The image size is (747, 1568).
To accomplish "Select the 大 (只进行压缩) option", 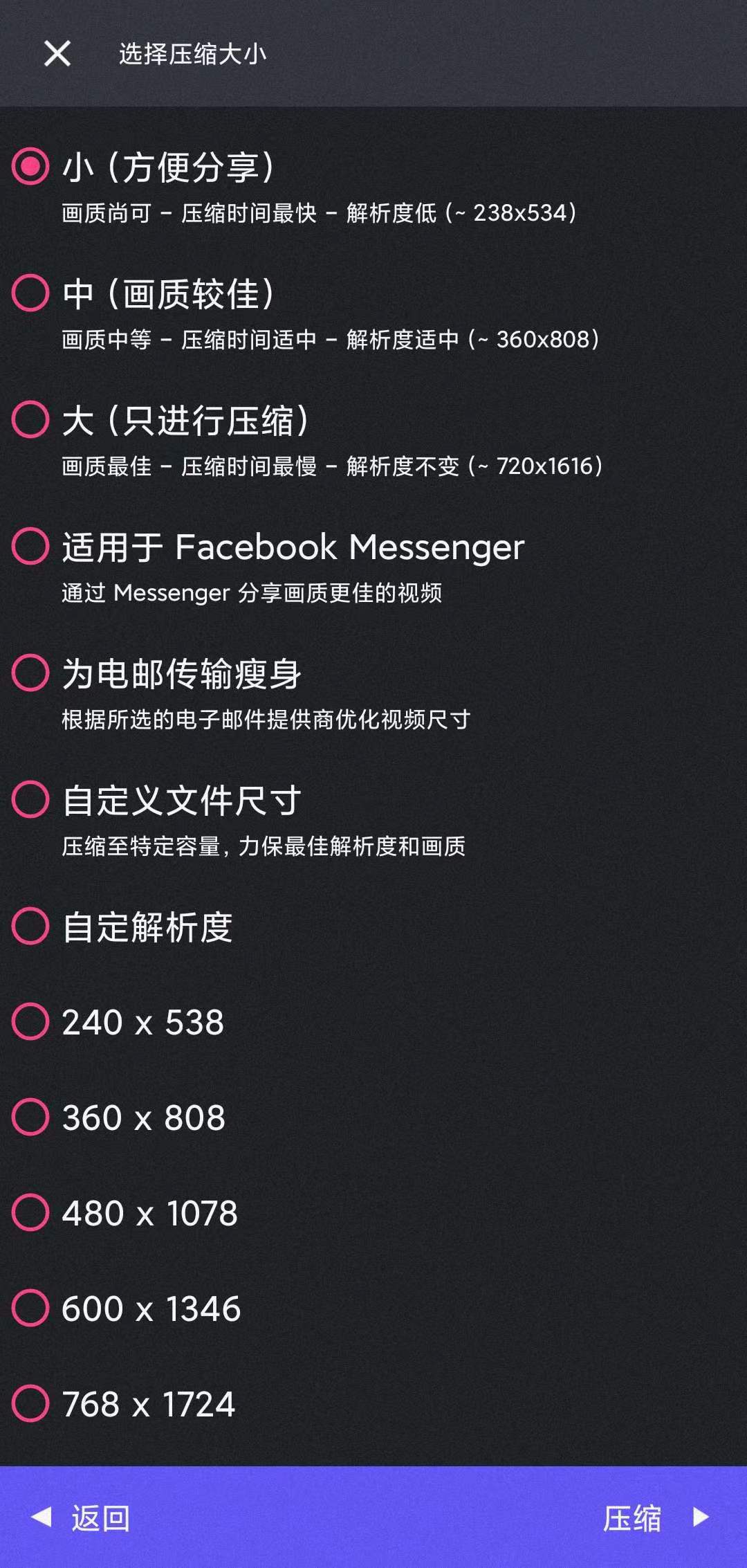I will click(x=30, y=420).
